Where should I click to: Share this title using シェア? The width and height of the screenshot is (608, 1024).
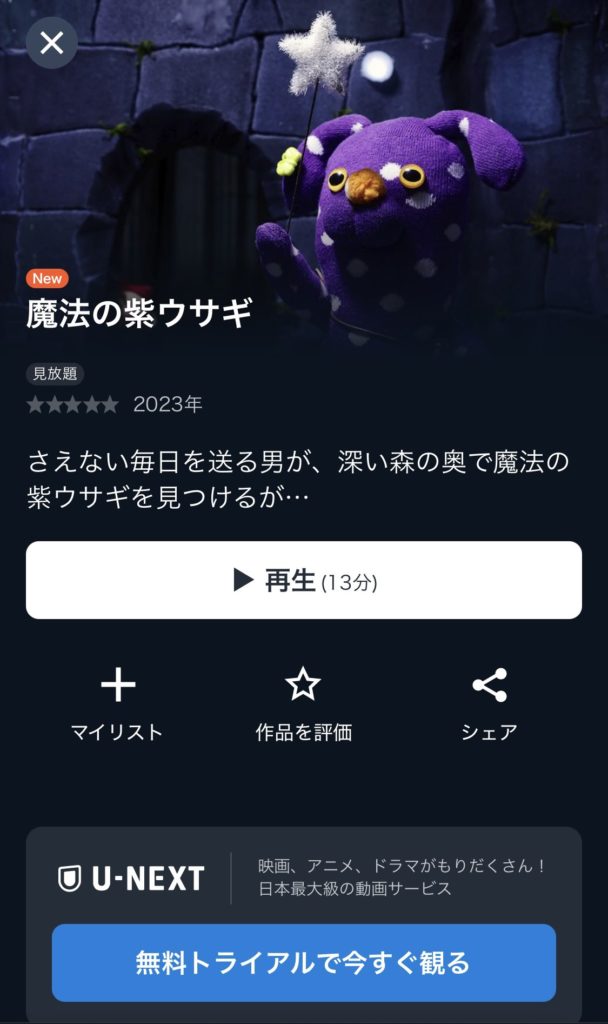click(489, 704)
